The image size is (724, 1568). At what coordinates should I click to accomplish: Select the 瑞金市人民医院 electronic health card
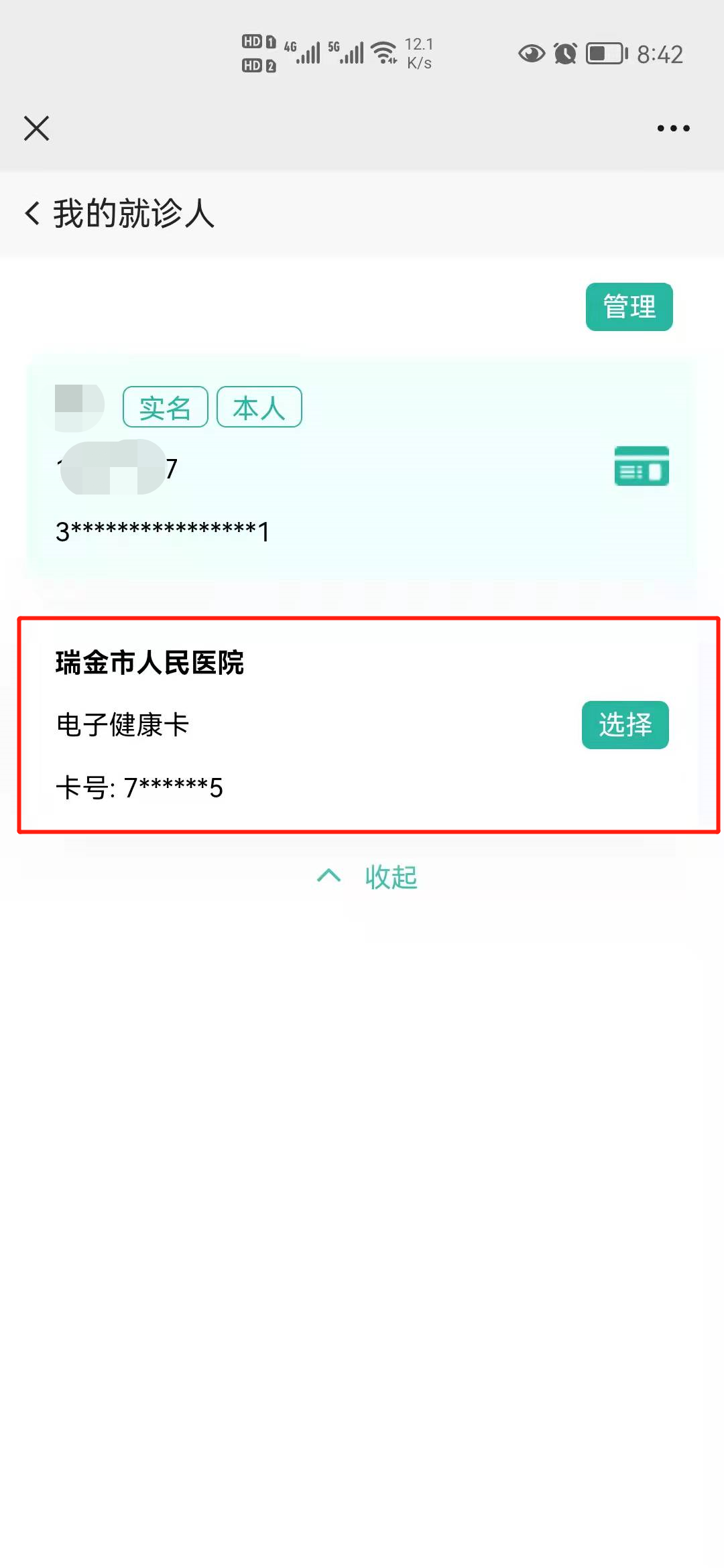[x=625, y=725]
